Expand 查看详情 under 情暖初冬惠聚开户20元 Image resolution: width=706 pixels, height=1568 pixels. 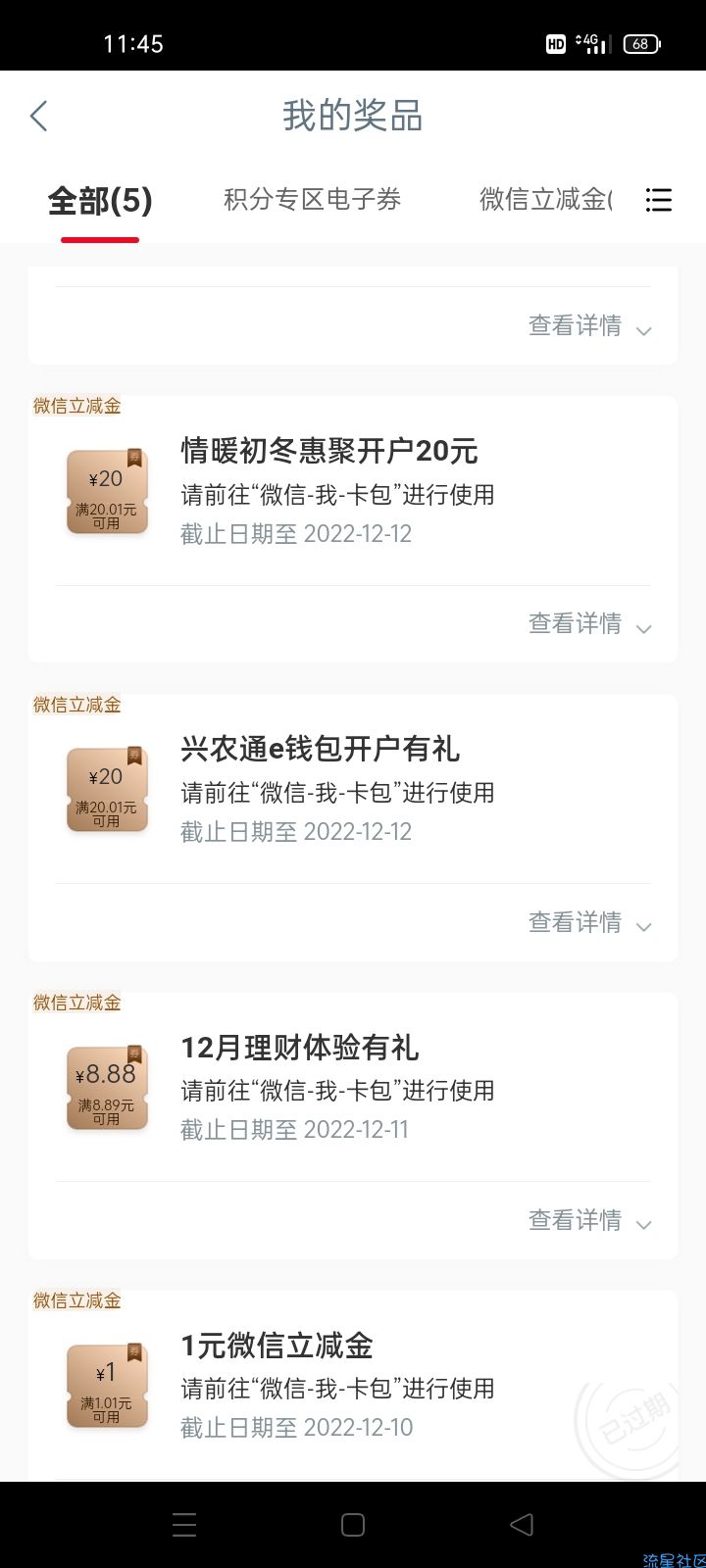coord(589,624)
